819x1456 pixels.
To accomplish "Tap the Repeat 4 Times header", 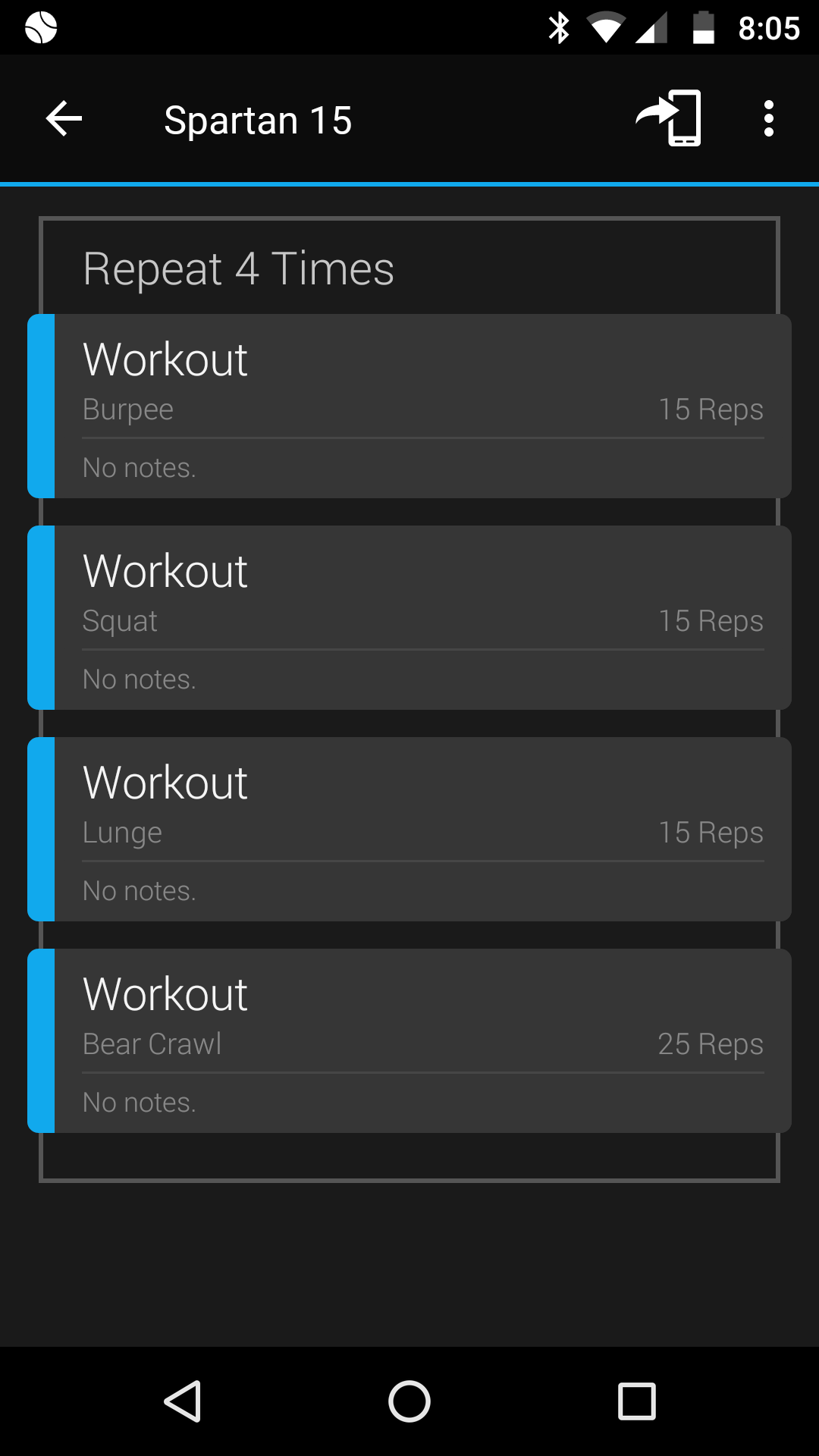I will 238,268.
